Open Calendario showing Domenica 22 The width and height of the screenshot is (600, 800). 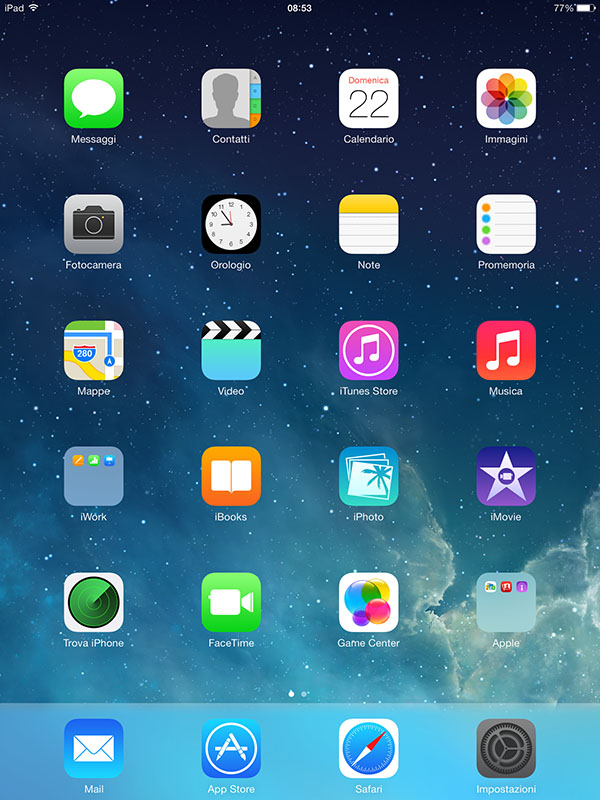(368, 99)
